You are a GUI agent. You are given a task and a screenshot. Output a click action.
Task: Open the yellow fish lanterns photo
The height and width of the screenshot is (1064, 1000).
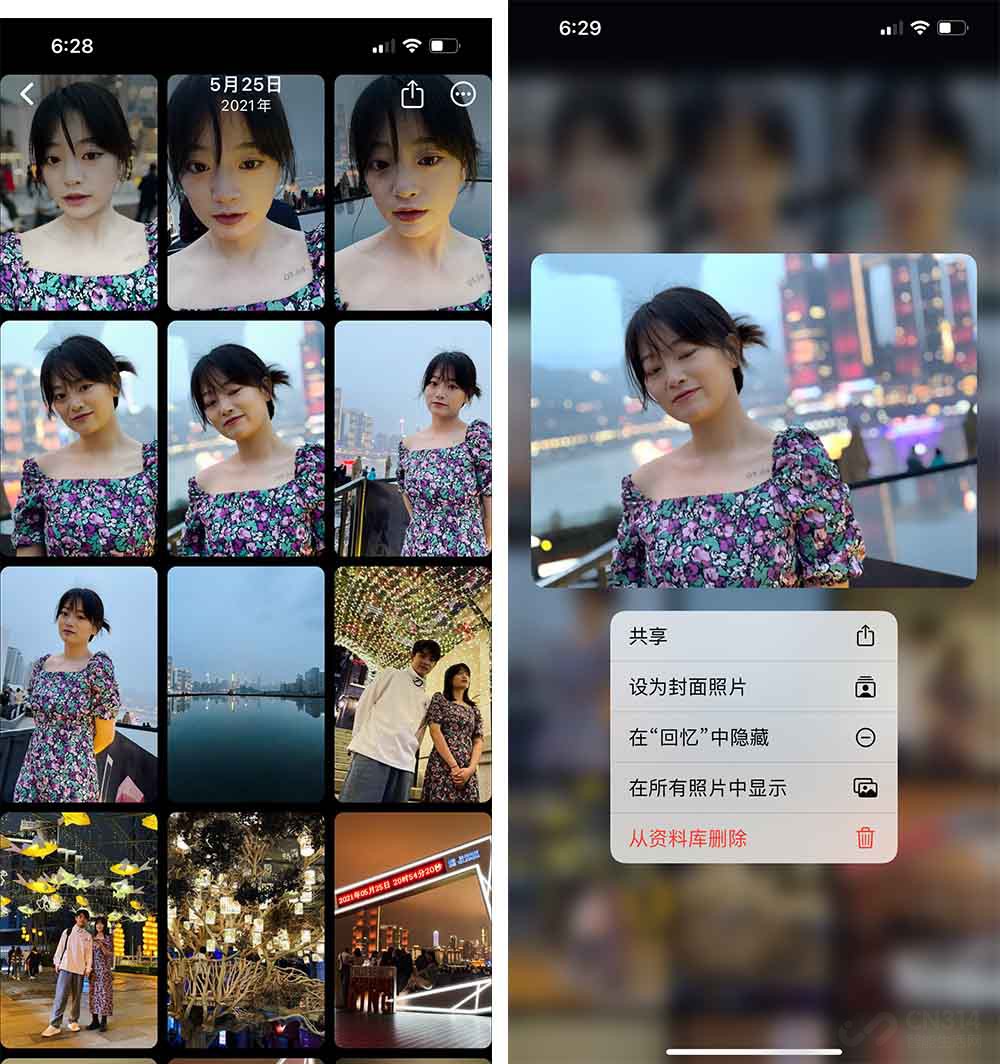(x=78, y=929)
